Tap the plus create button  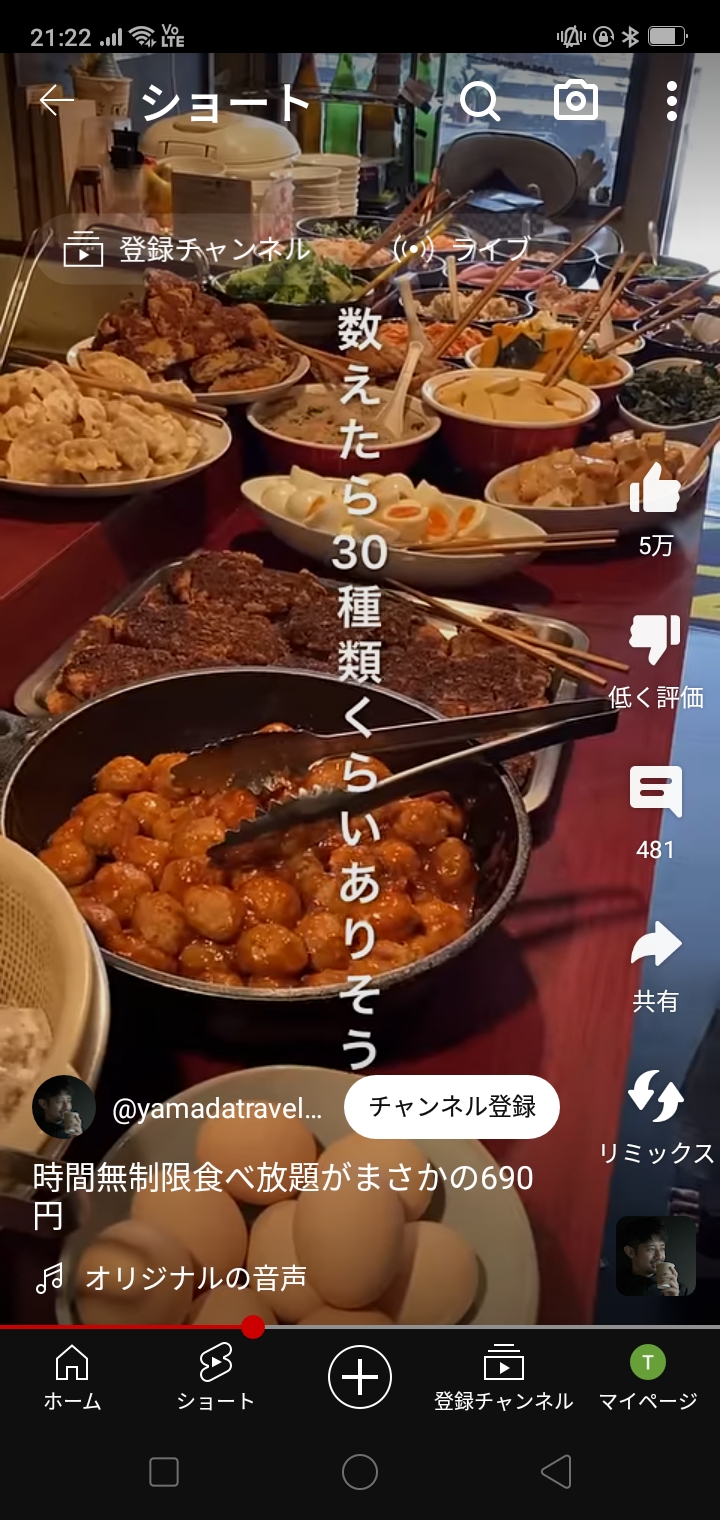[x=360, y=1377]
